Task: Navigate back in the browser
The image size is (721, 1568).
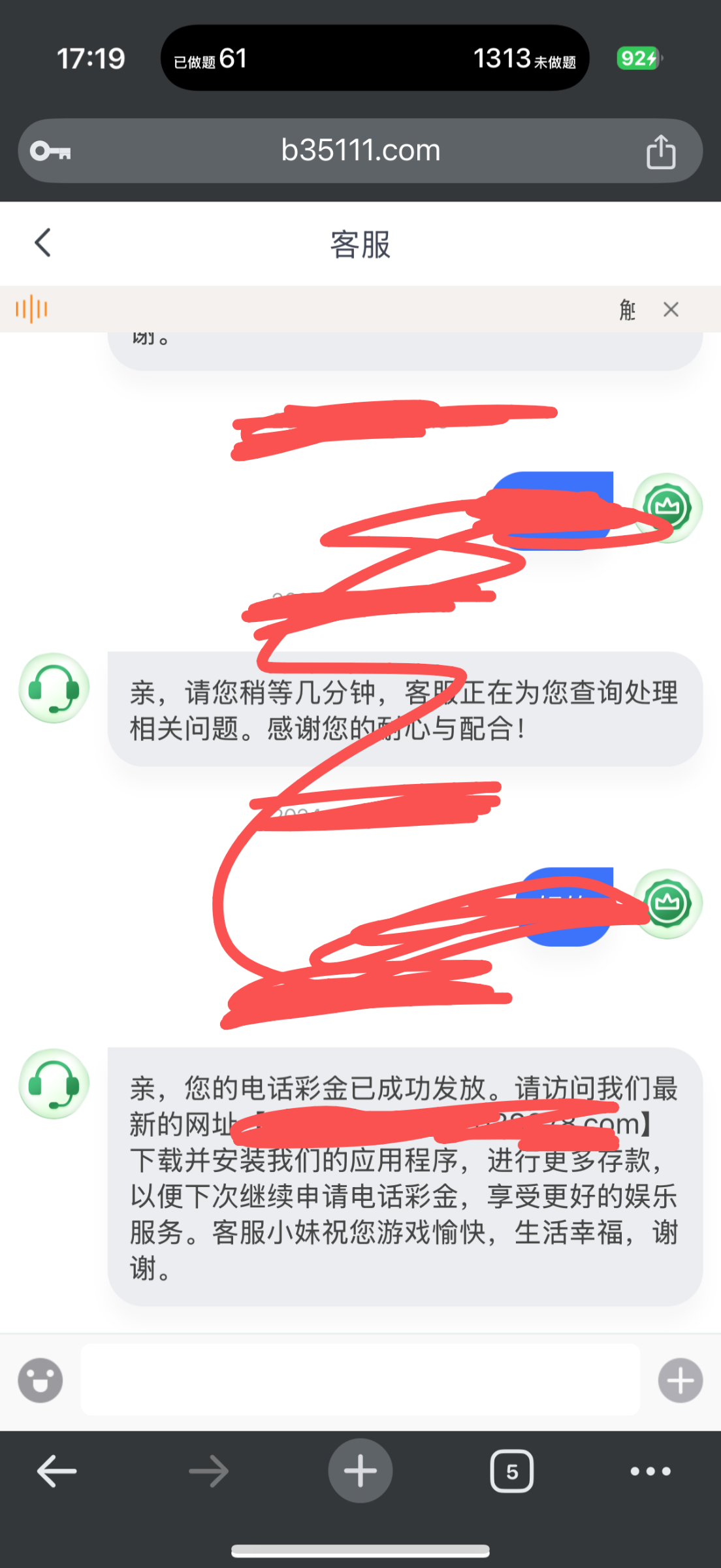Action: pyautogui.click(x=57, y=1471)
